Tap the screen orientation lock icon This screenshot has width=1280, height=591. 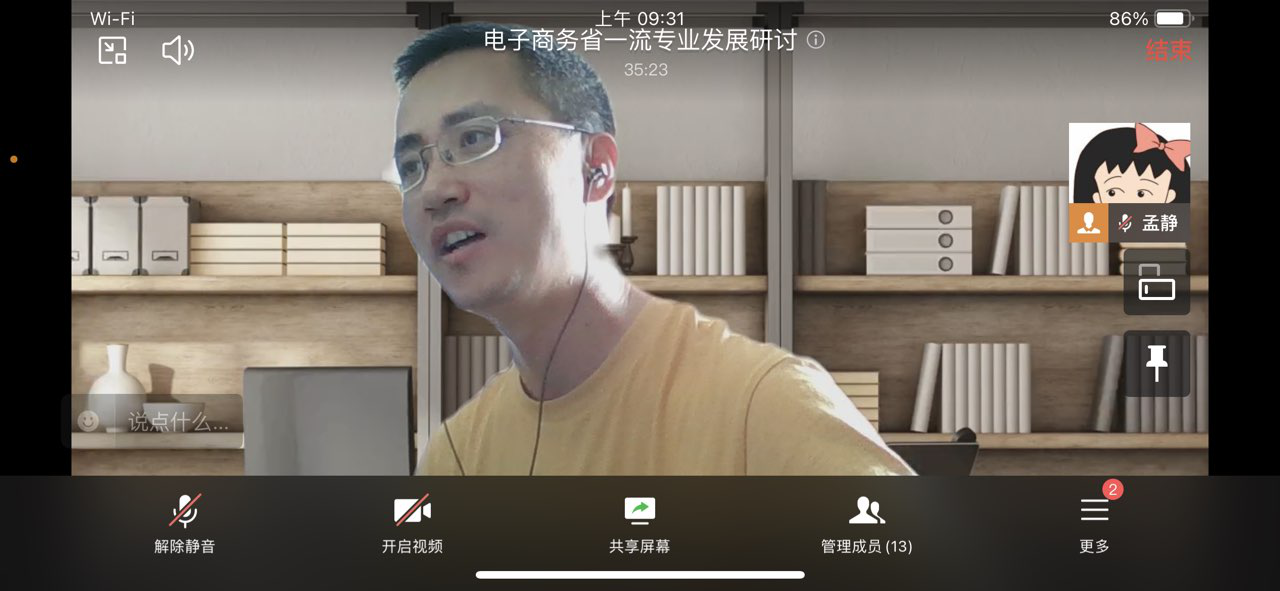click(1157, 283)
